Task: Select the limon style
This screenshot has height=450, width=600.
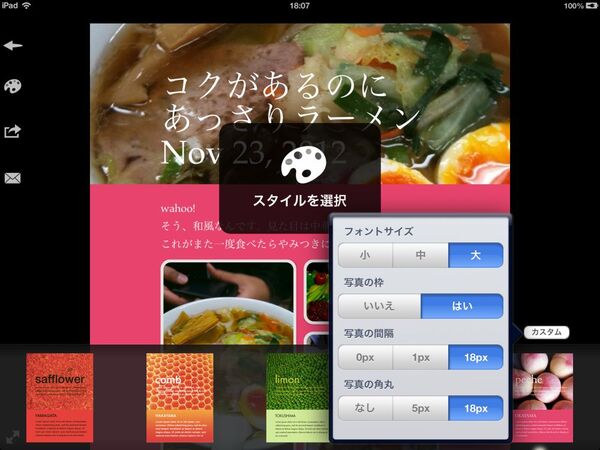Action: click(x=297, y=397)
